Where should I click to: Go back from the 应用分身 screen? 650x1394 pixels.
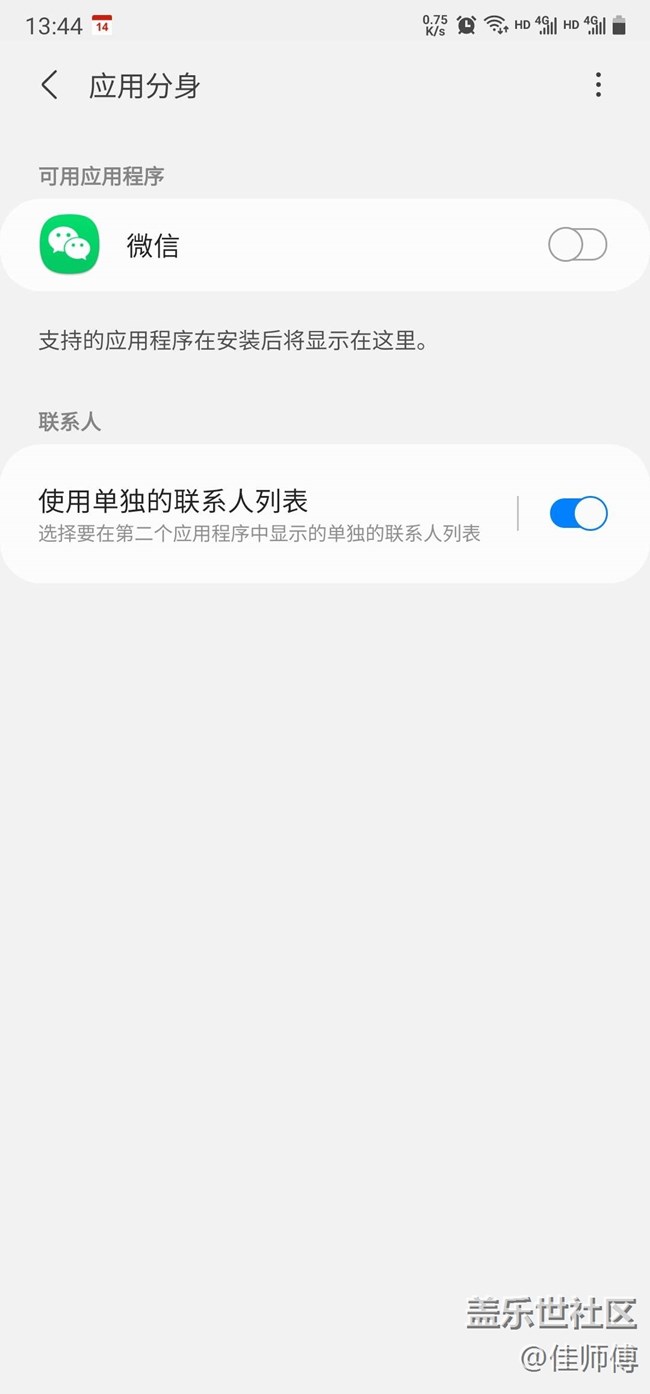click(x=49, y=85)
